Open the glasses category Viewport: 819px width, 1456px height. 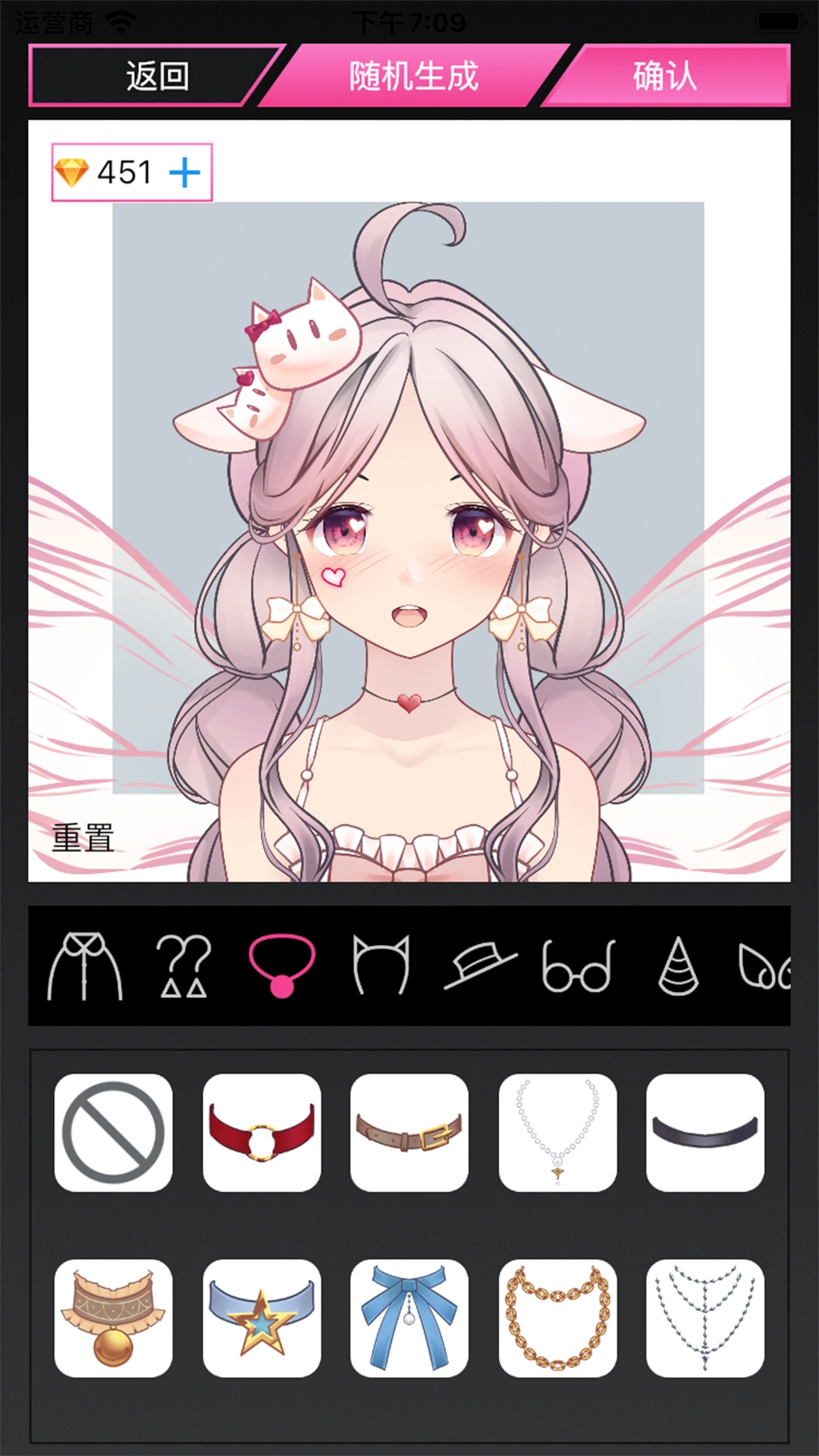(579, 966)
